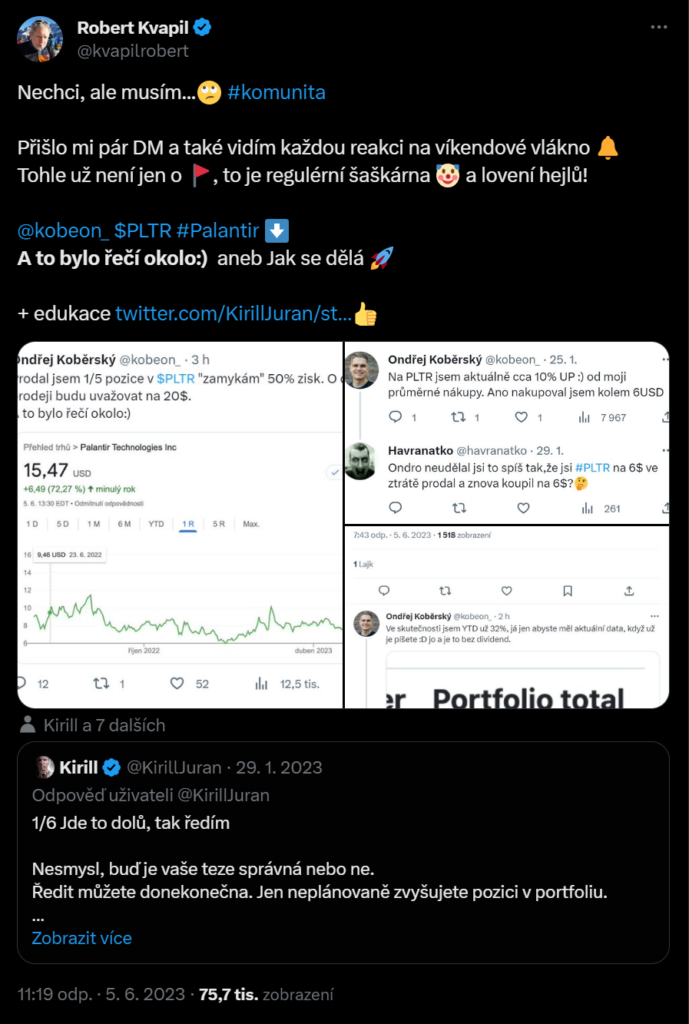This screenshot has width=689, height=1024.
Task: Open Robert Kvapil's profile picture
Action: 40,39
